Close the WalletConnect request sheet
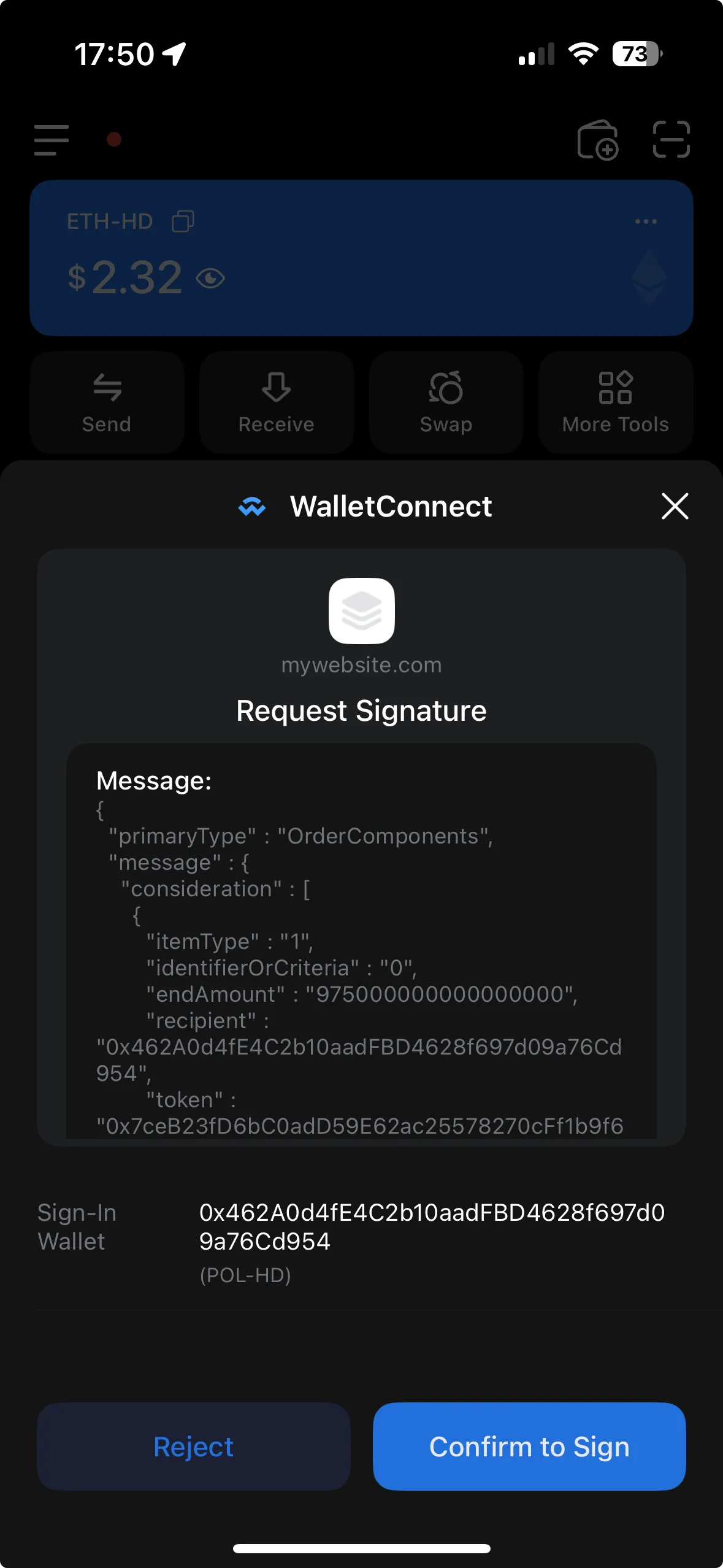Viewport: 723px width, 1568px height. (x=674, y=507)
